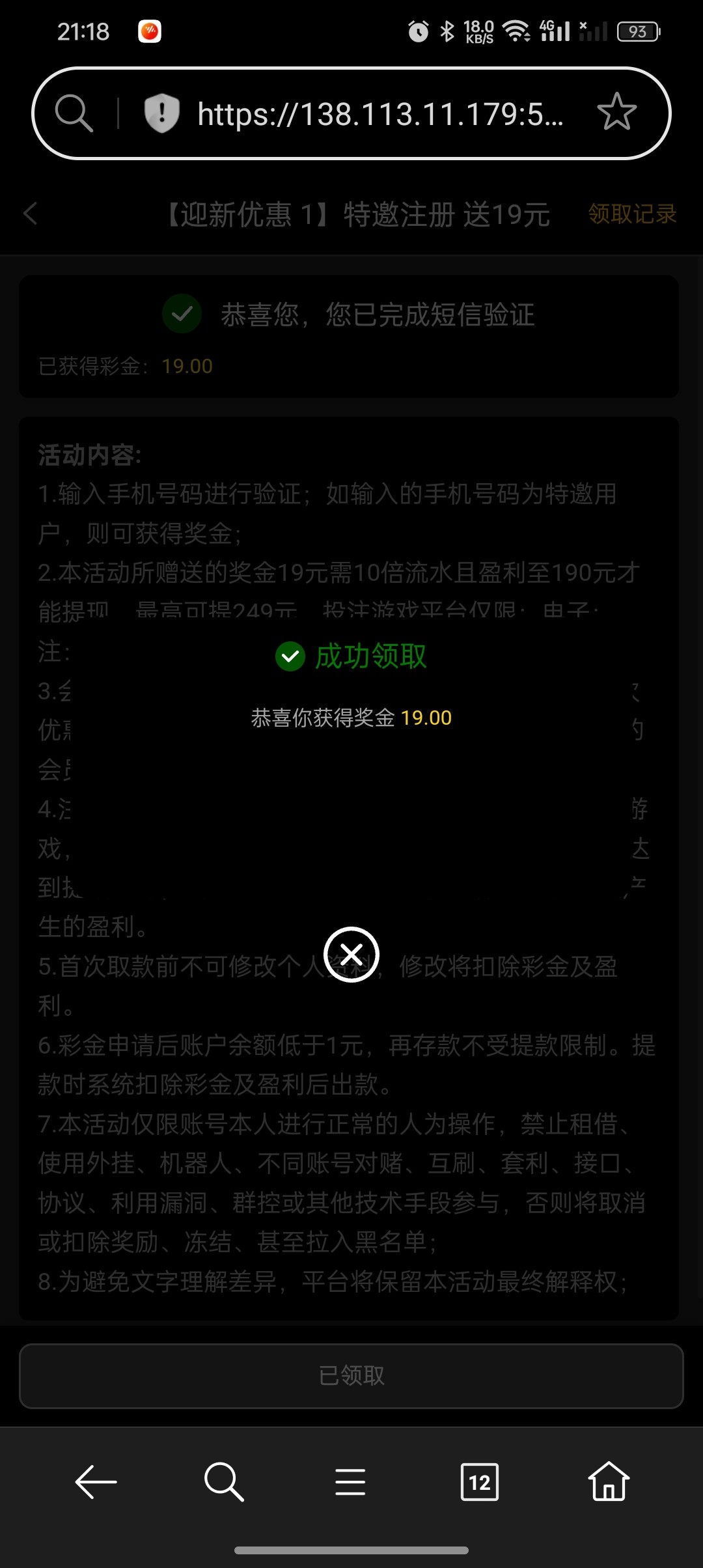Go back using the page header arrow
This screenshot has width=703, height=1568.
[31, 214]
